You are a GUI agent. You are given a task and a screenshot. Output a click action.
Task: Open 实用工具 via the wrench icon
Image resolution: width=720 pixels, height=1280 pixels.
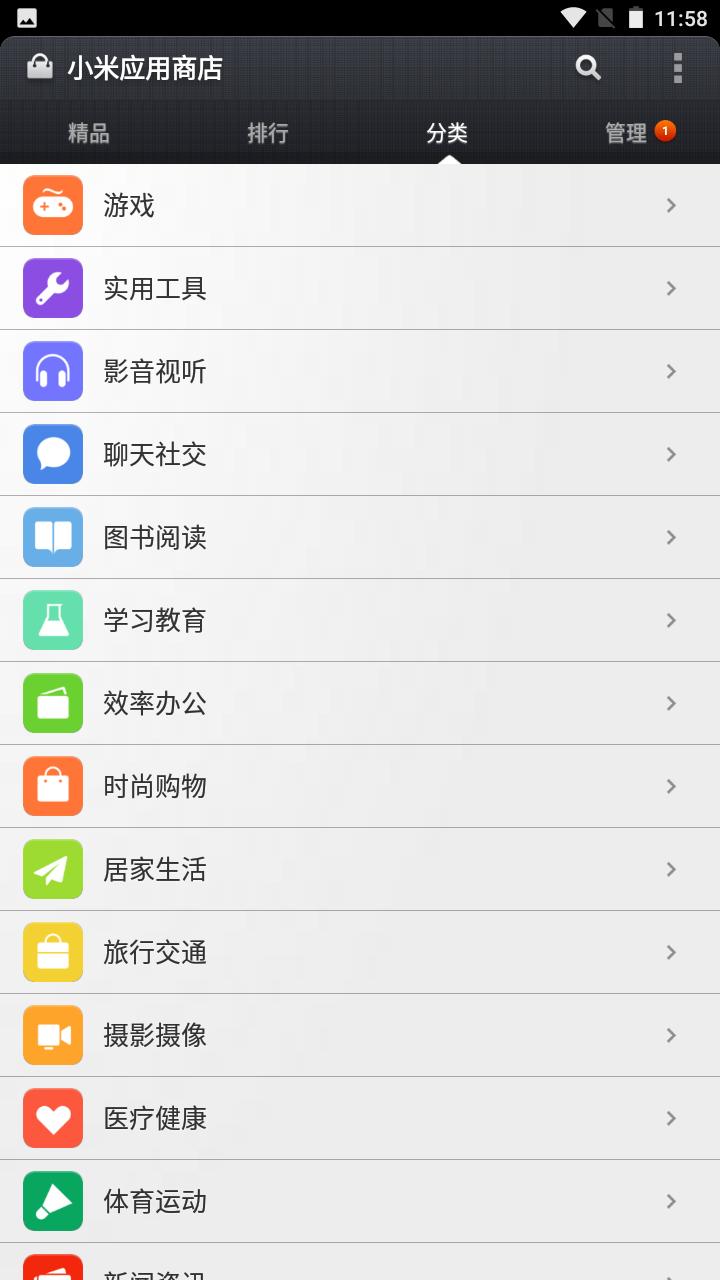(52, 288)
